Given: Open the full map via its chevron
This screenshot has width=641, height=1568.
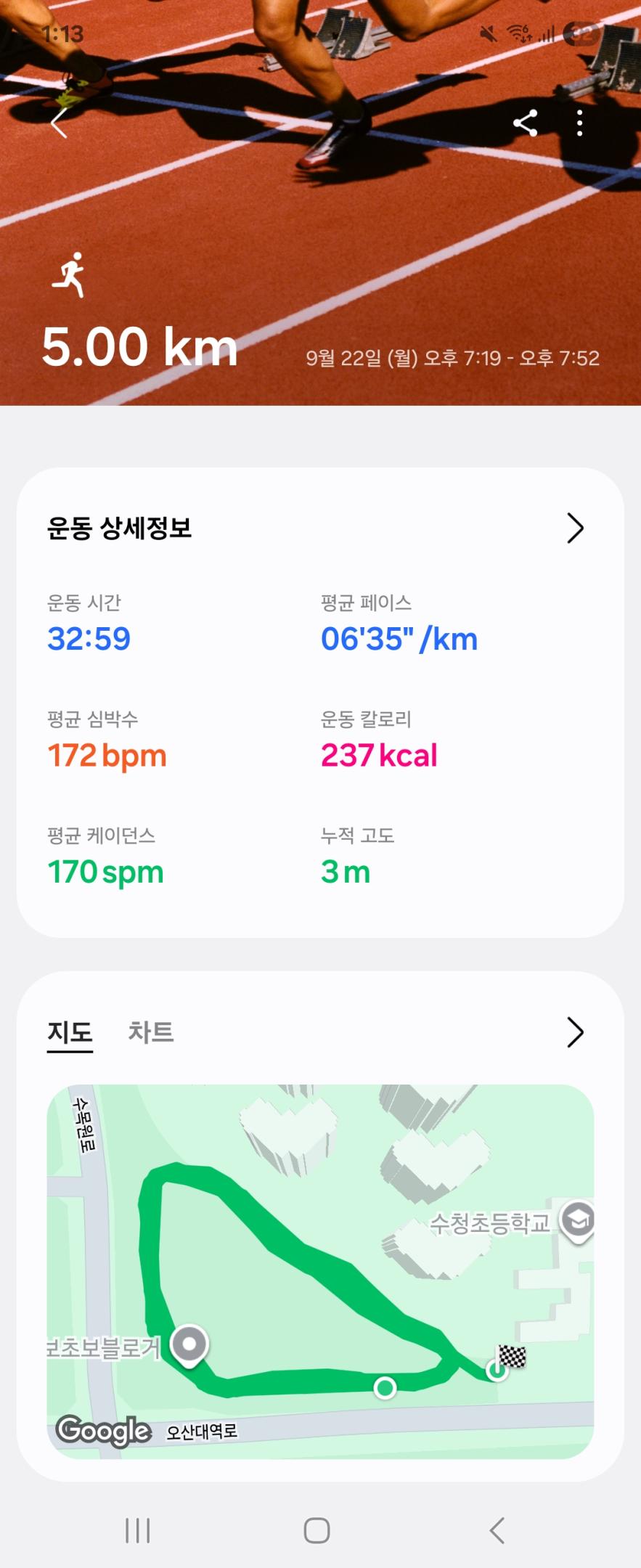Looking at the screenshot, I should 575,1032.
